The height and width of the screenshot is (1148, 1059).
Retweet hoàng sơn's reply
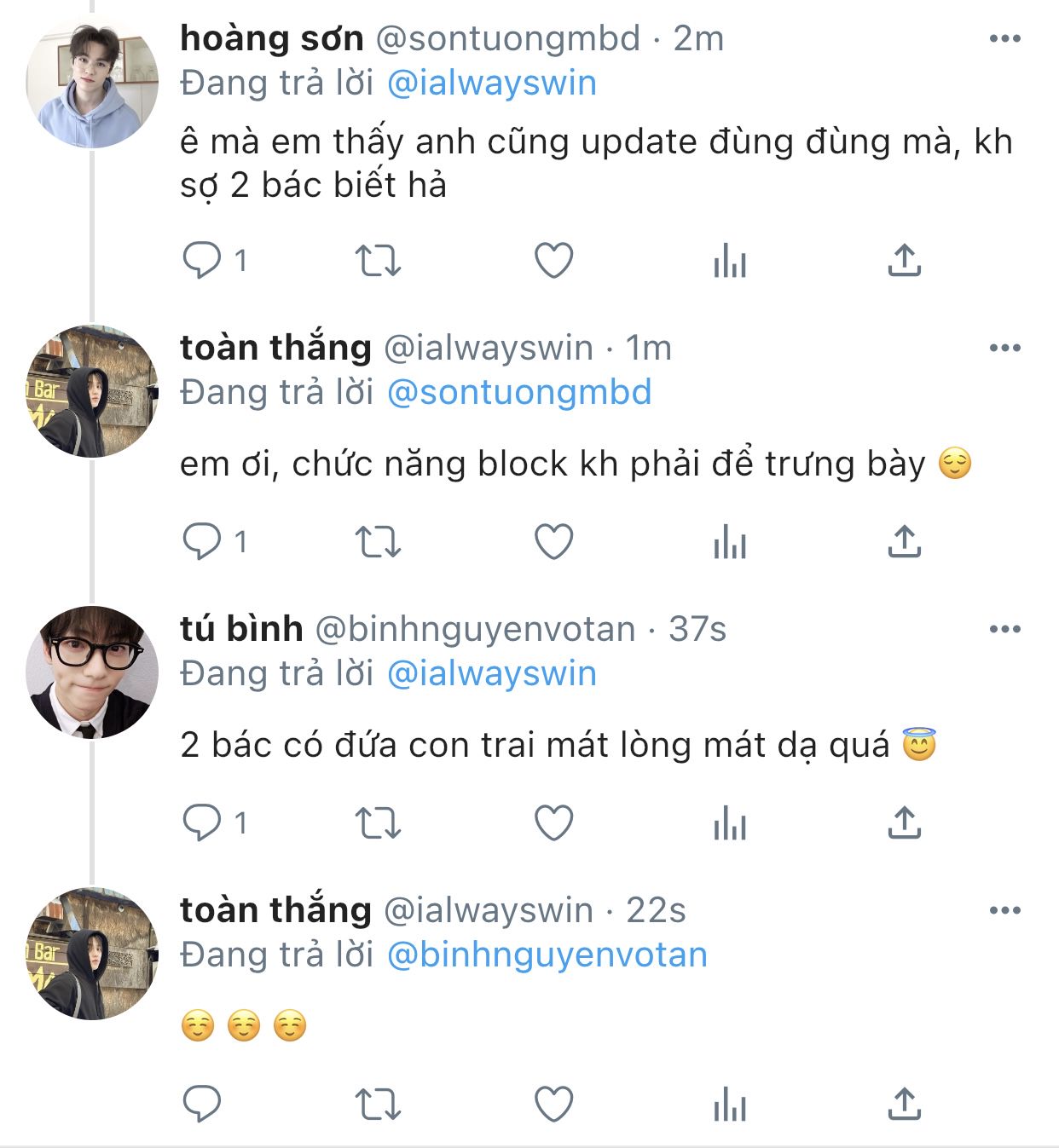[x=378, y=261]
